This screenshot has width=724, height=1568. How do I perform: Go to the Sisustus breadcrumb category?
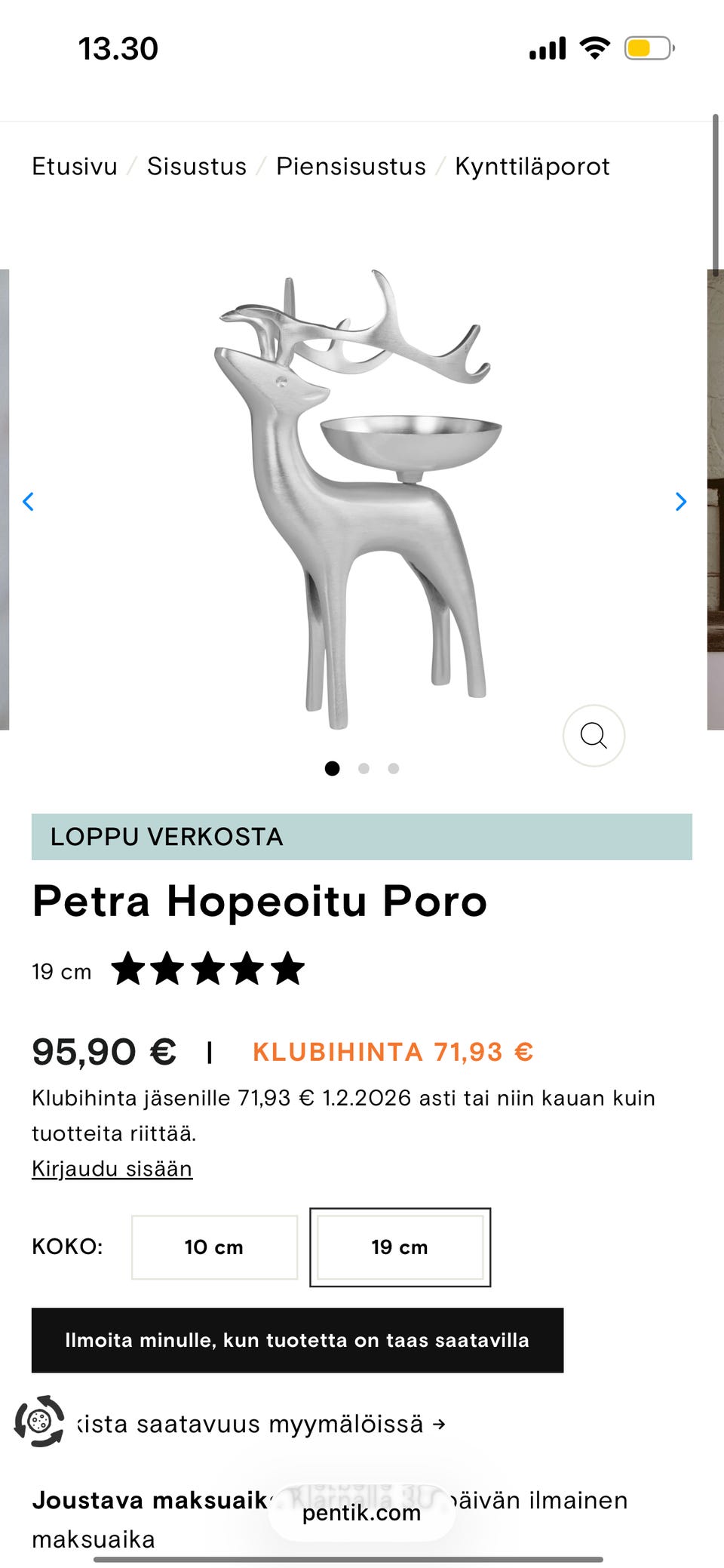coord(197,166)
